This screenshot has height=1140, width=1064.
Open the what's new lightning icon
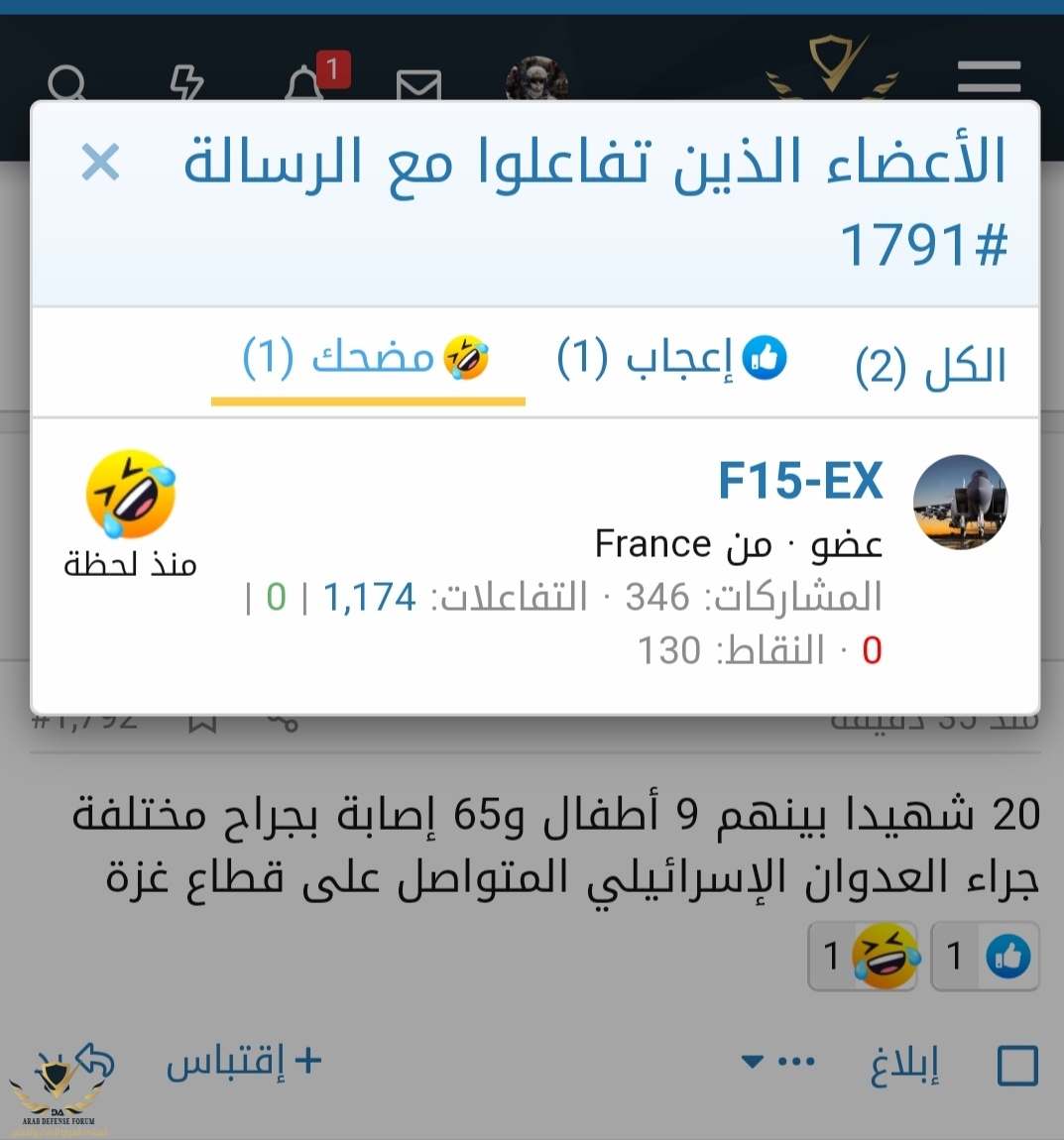tap(186, 84)
